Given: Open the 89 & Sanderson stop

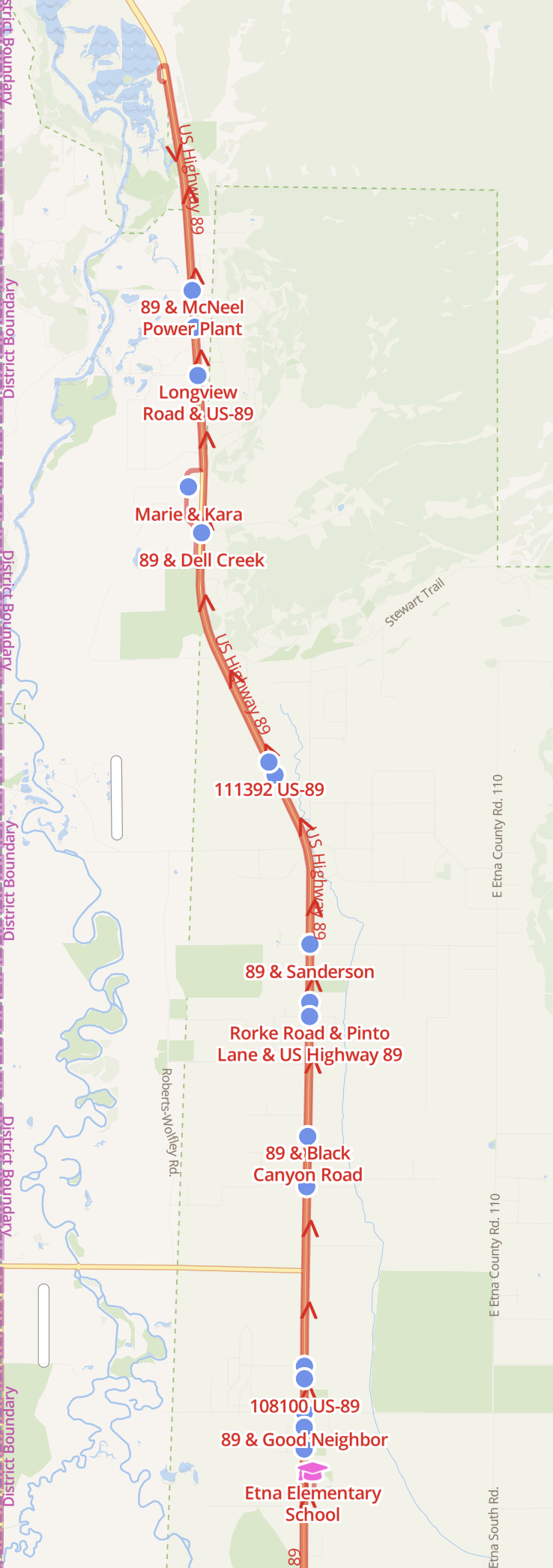Looking at the screenshot, I should 309,944.
